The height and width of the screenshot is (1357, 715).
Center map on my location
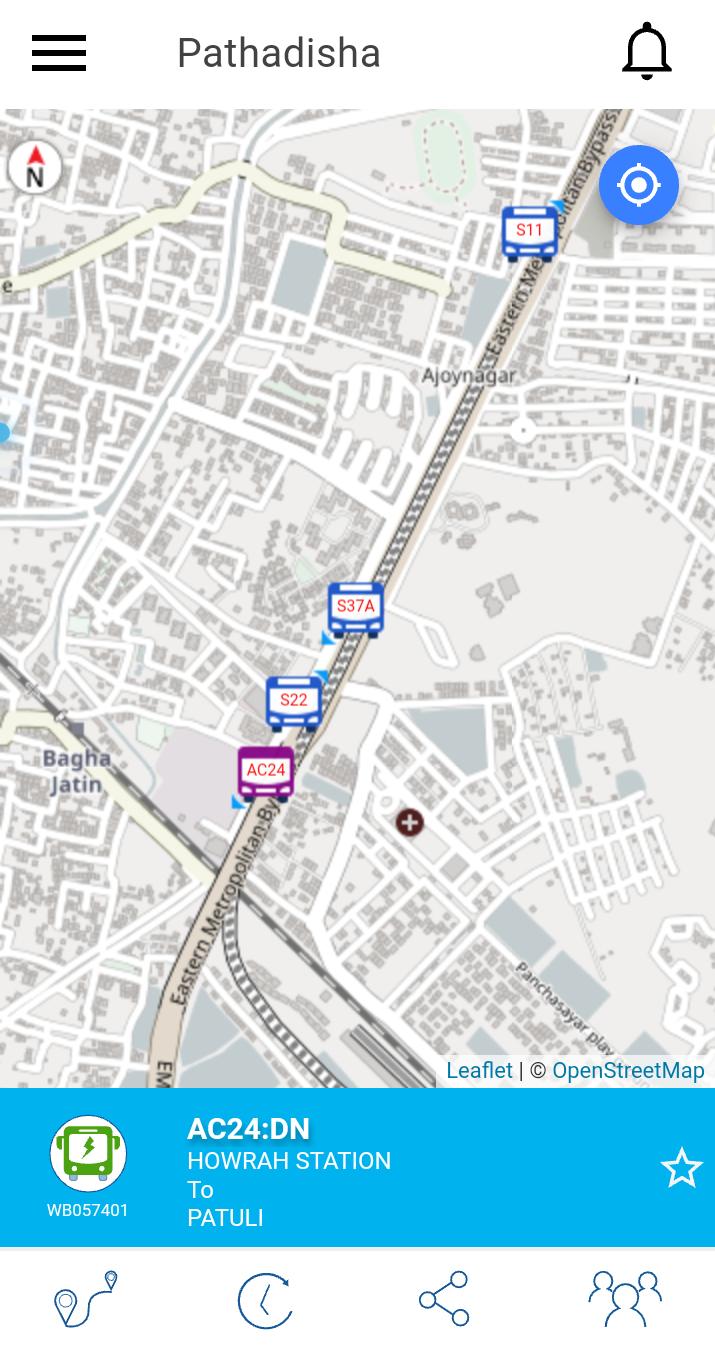tap(638, 185)
